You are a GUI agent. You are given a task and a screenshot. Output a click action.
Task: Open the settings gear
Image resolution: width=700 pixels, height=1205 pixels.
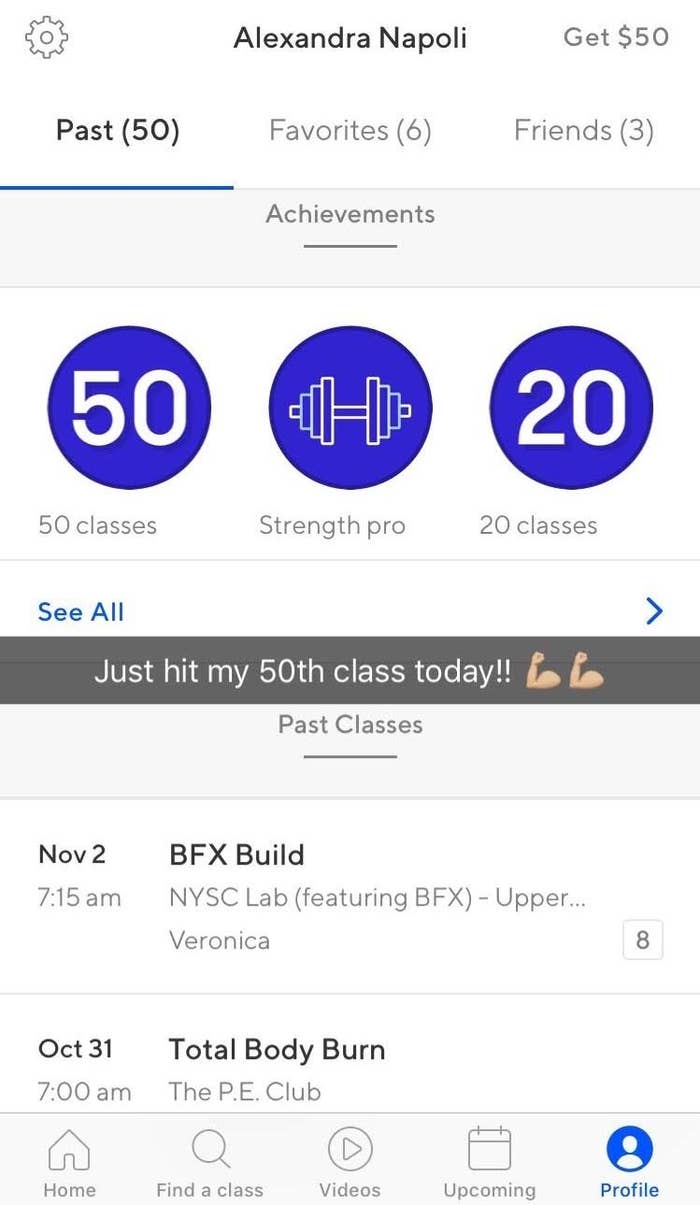click(x=46, y=37)
